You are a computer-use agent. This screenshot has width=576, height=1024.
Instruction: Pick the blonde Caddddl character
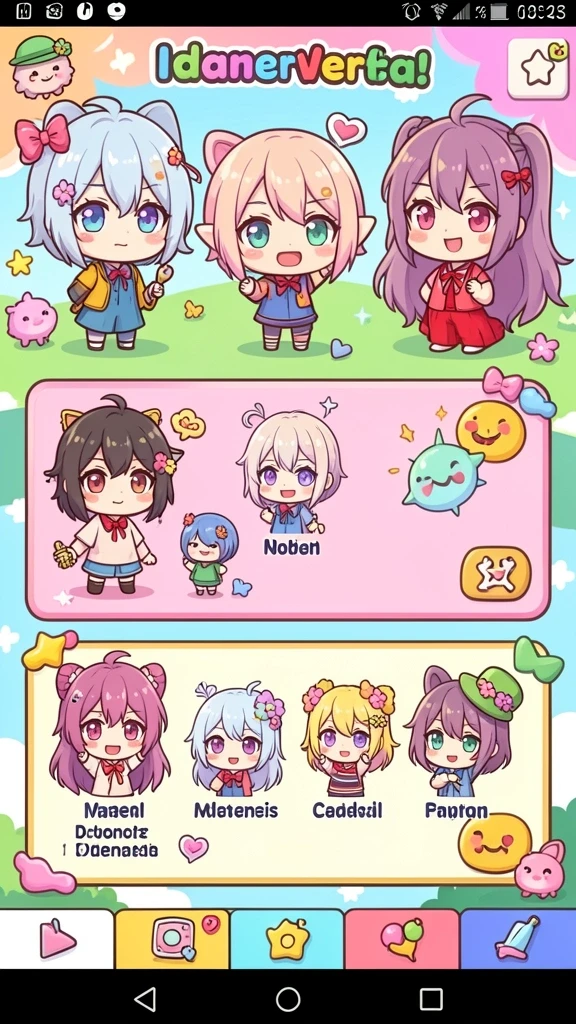349,751
